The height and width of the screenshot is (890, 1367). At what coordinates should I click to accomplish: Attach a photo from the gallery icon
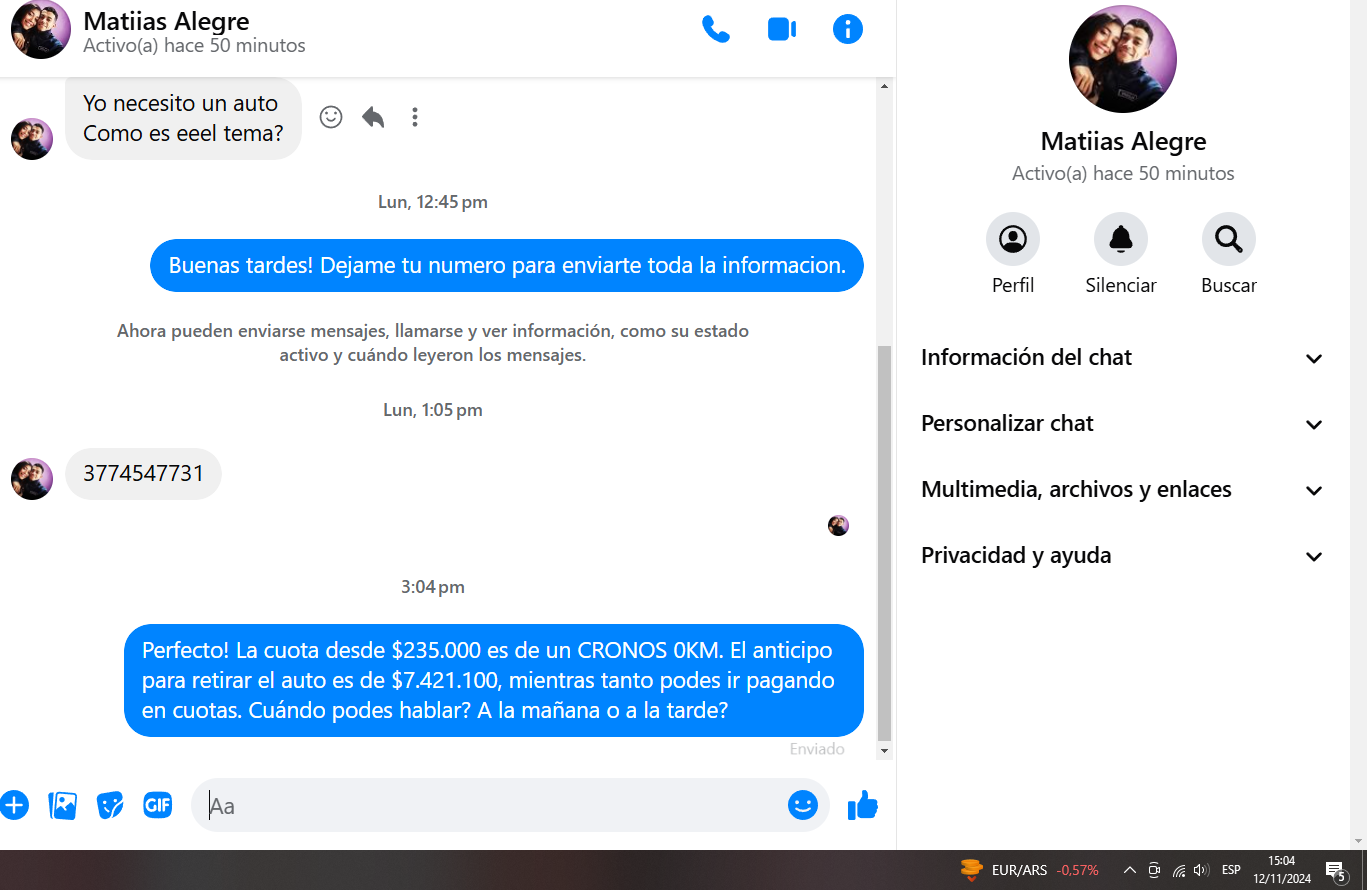pyautogui.click(x=62, y=805)
